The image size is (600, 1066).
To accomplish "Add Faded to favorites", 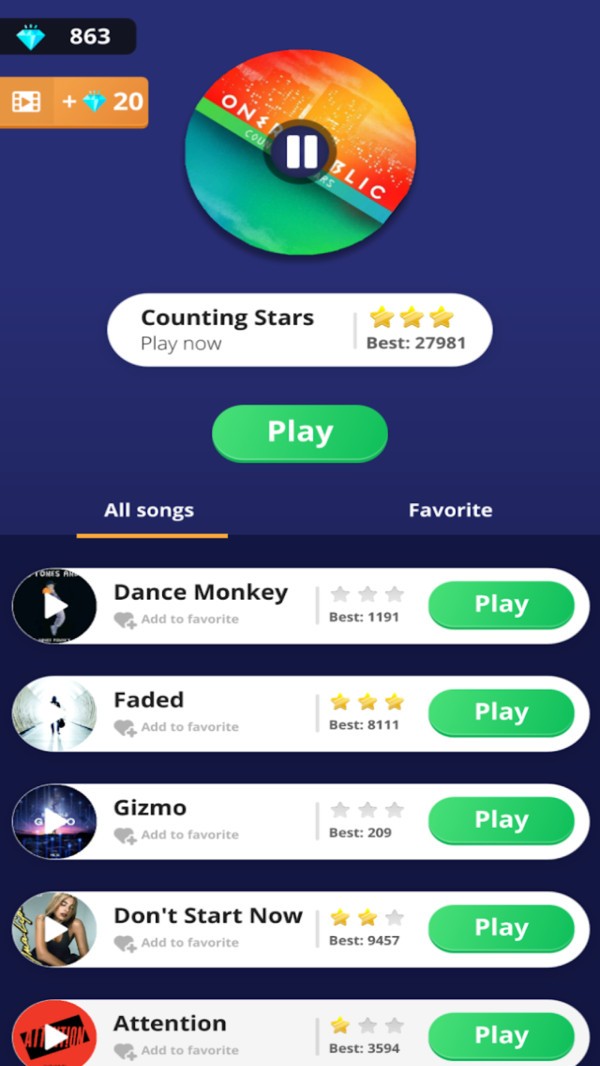I will [176, 727].
